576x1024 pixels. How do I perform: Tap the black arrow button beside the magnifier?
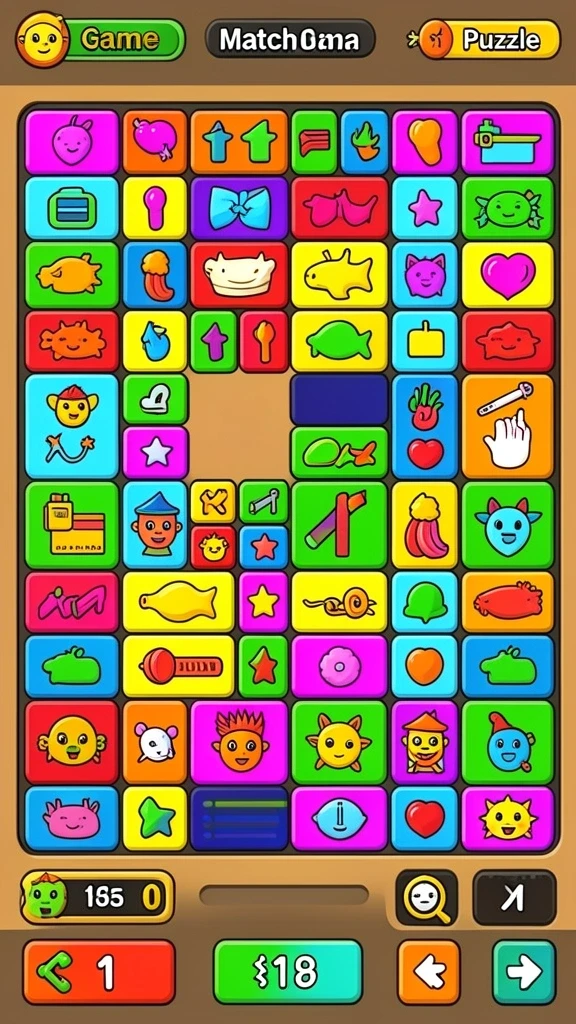514,897
